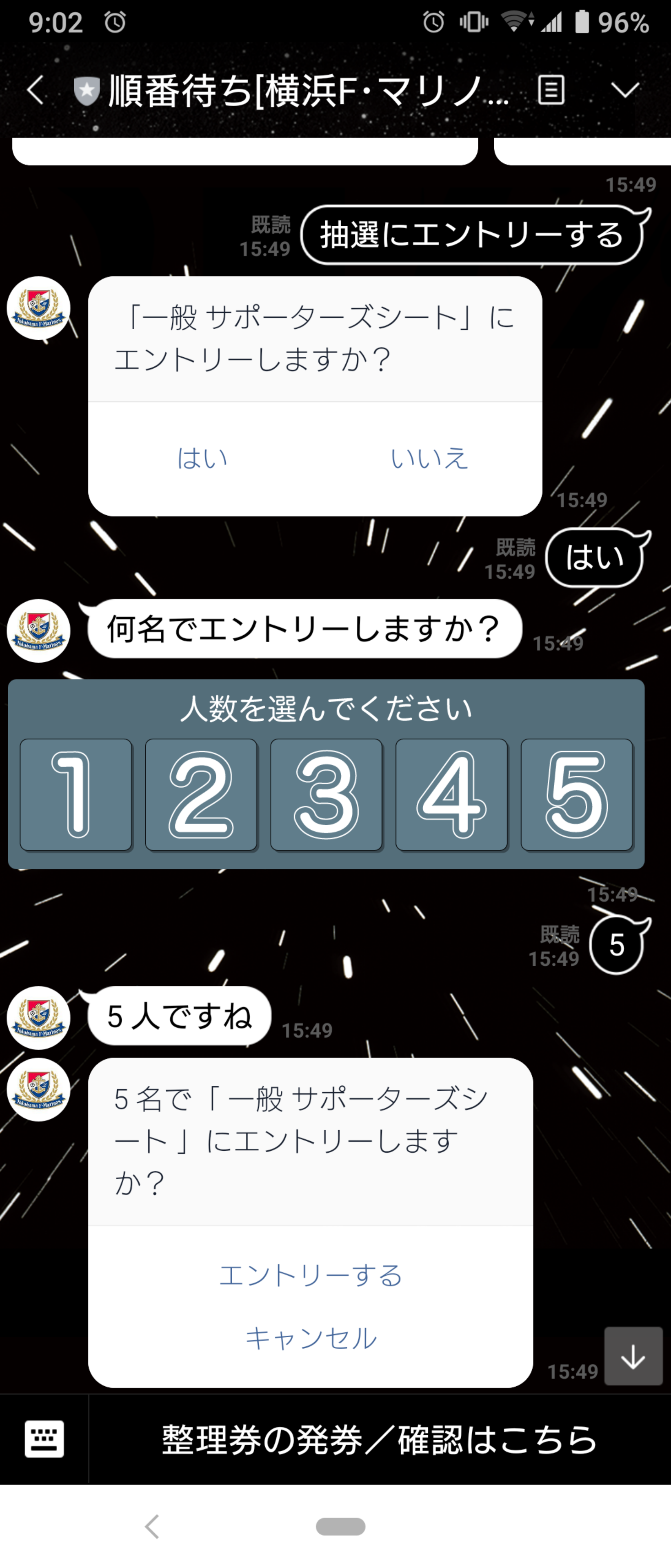This screenshot has height=1568, width=671.
Task: Open the notes icon in header
Action: tap(551, 91)
